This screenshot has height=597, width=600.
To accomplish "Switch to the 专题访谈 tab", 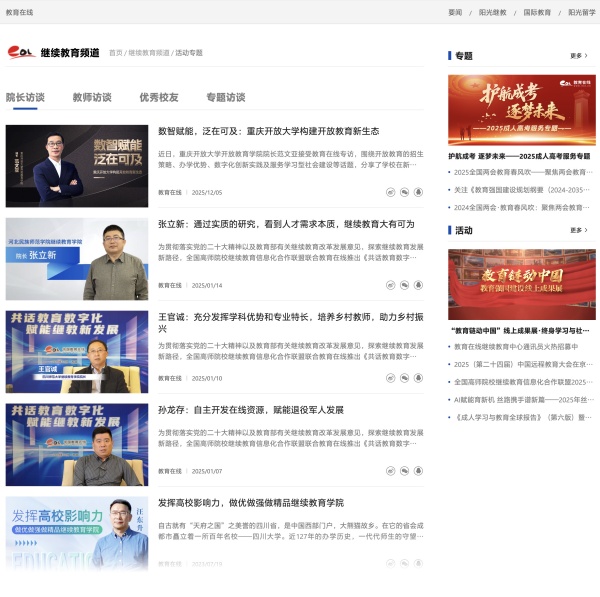I will click(225, 97).
